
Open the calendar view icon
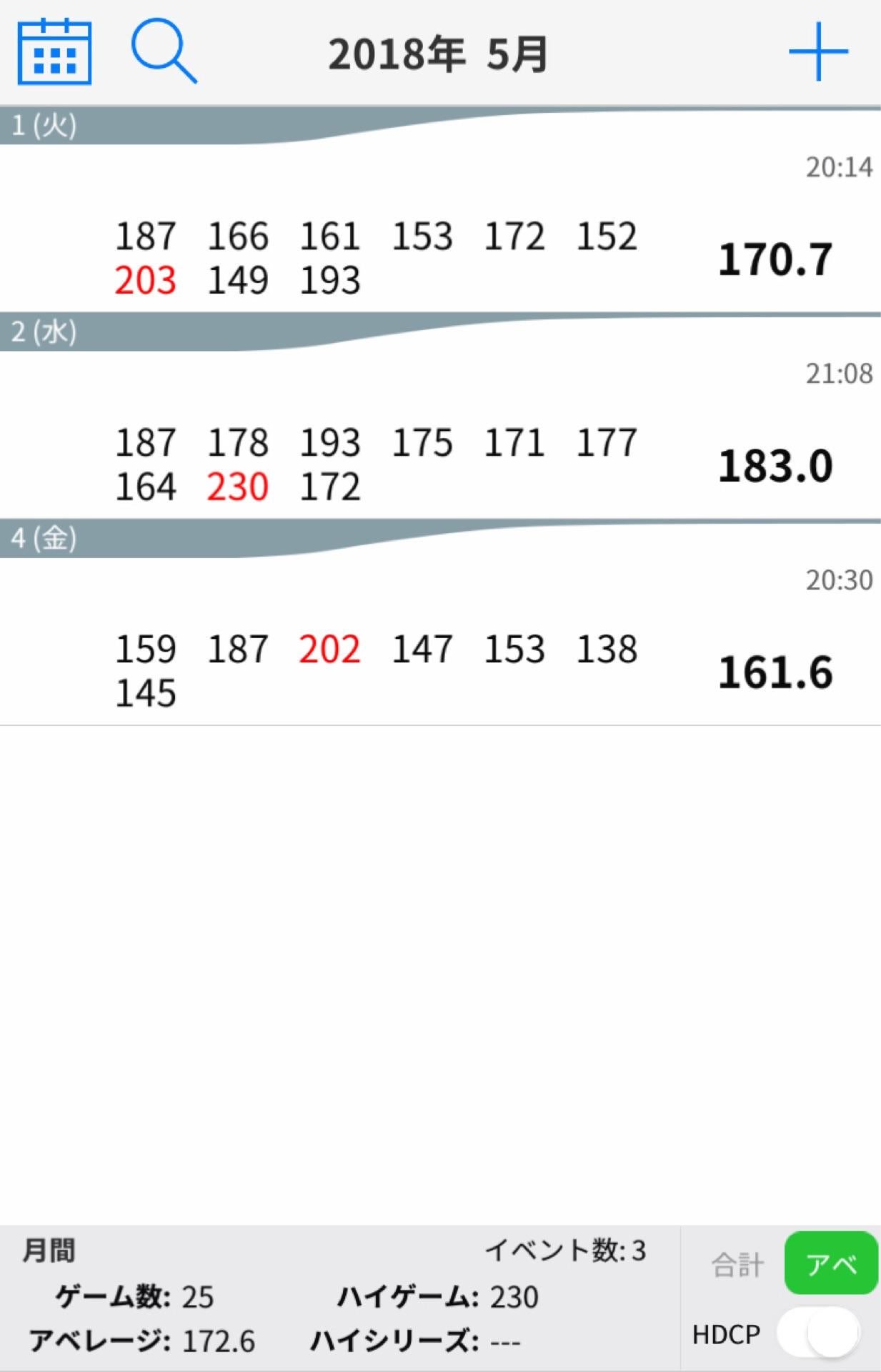click(x=54, y=53)
